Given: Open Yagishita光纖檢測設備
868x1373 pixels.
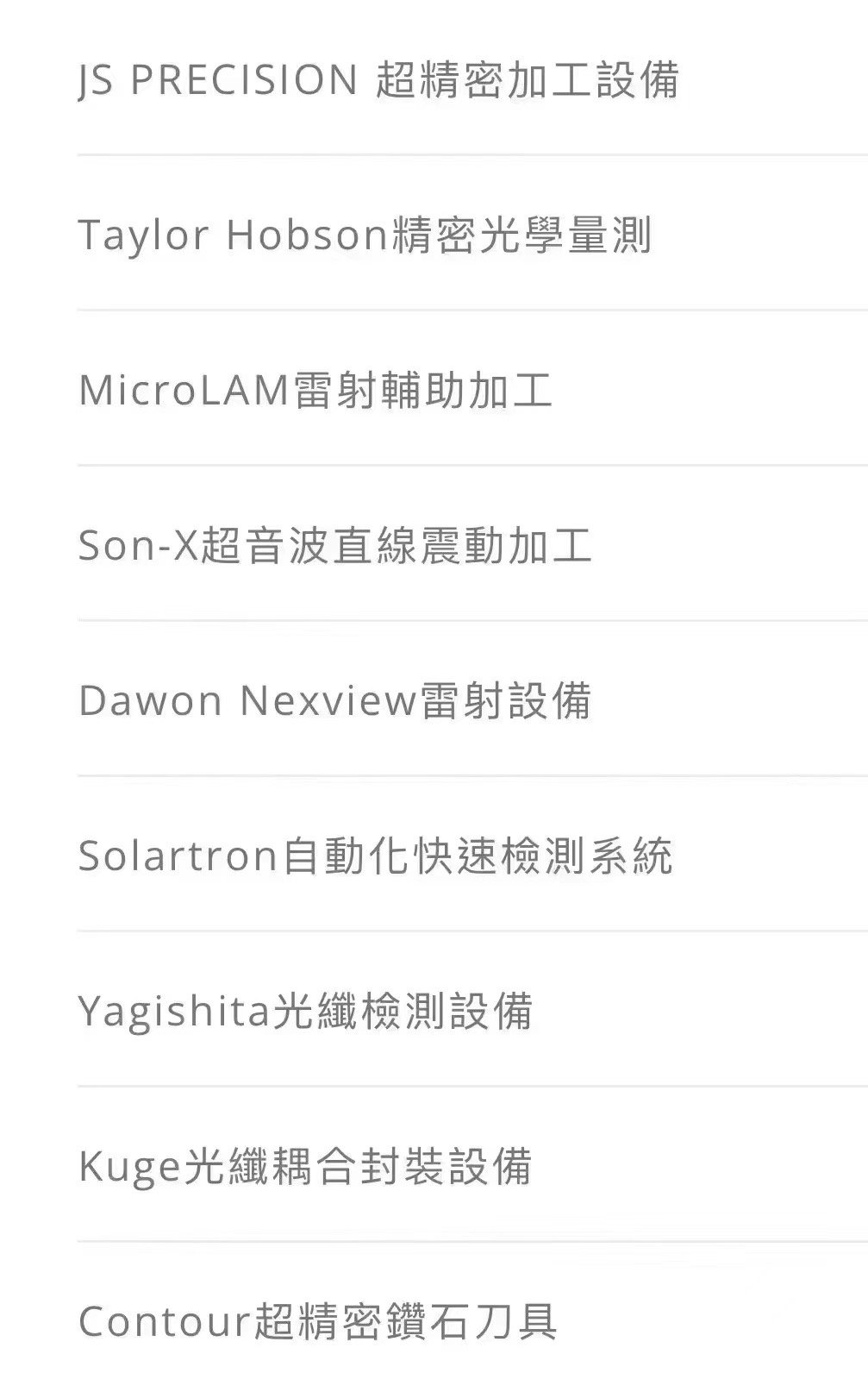Looking at the screenshot, I should coord(306,1011).
